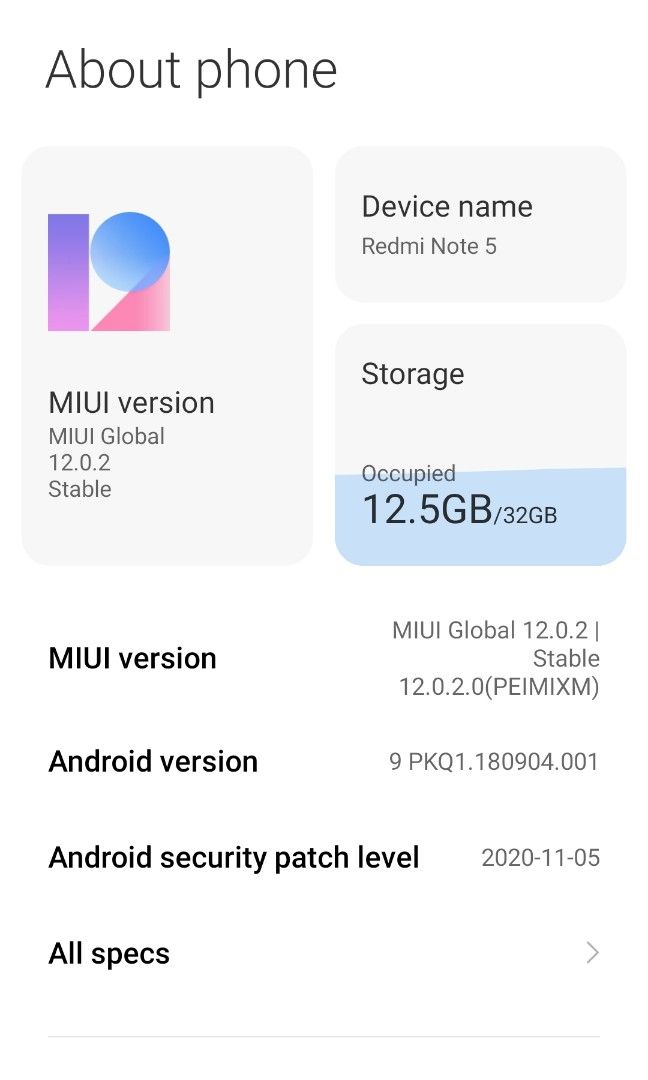The width and height of the screenshot is (648, 1080).
Task: Tap the Android version row
Action: pyautogui.click(x=323, y=761)
